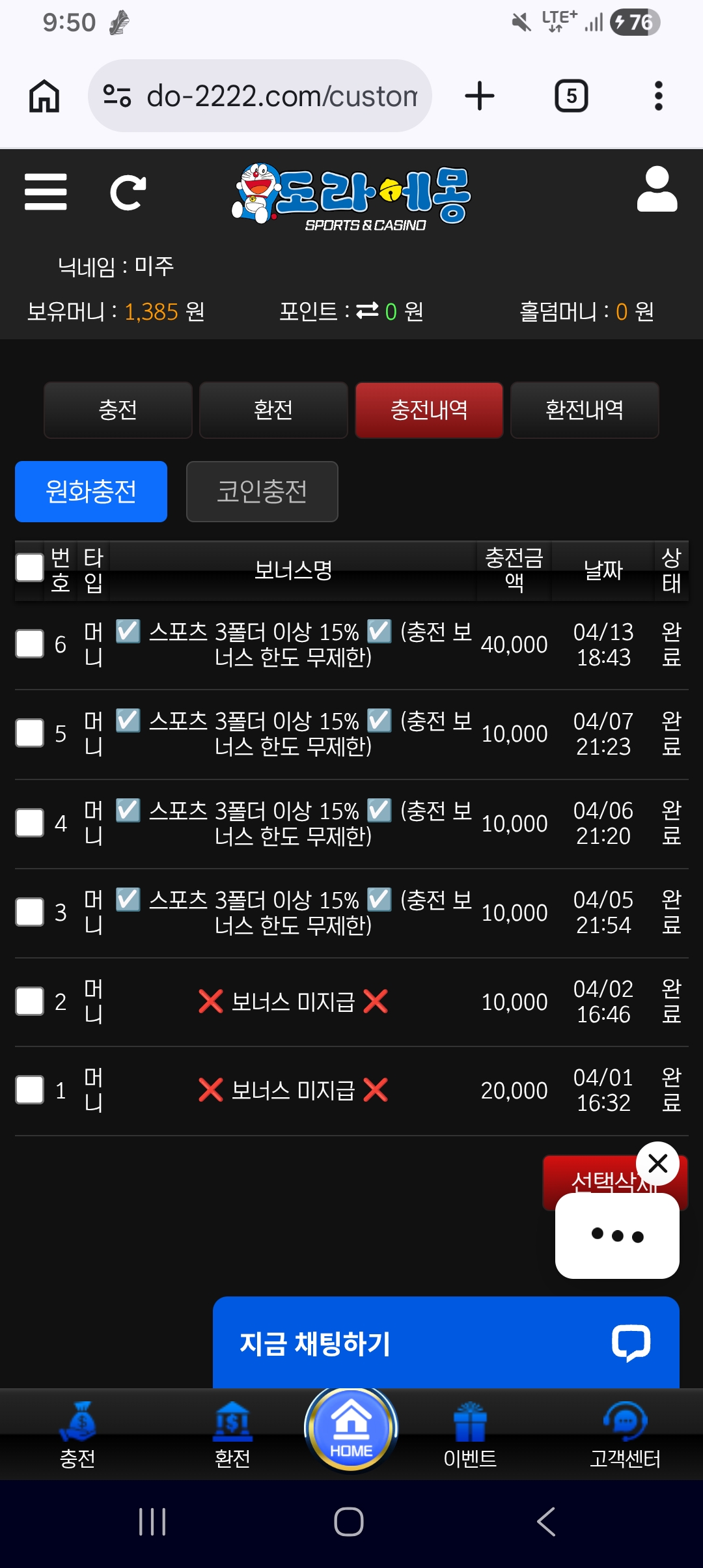The image size is (703, 1568).
Task: Start a chat via 지금 채팅하기
Action: tap(446, 1343)
